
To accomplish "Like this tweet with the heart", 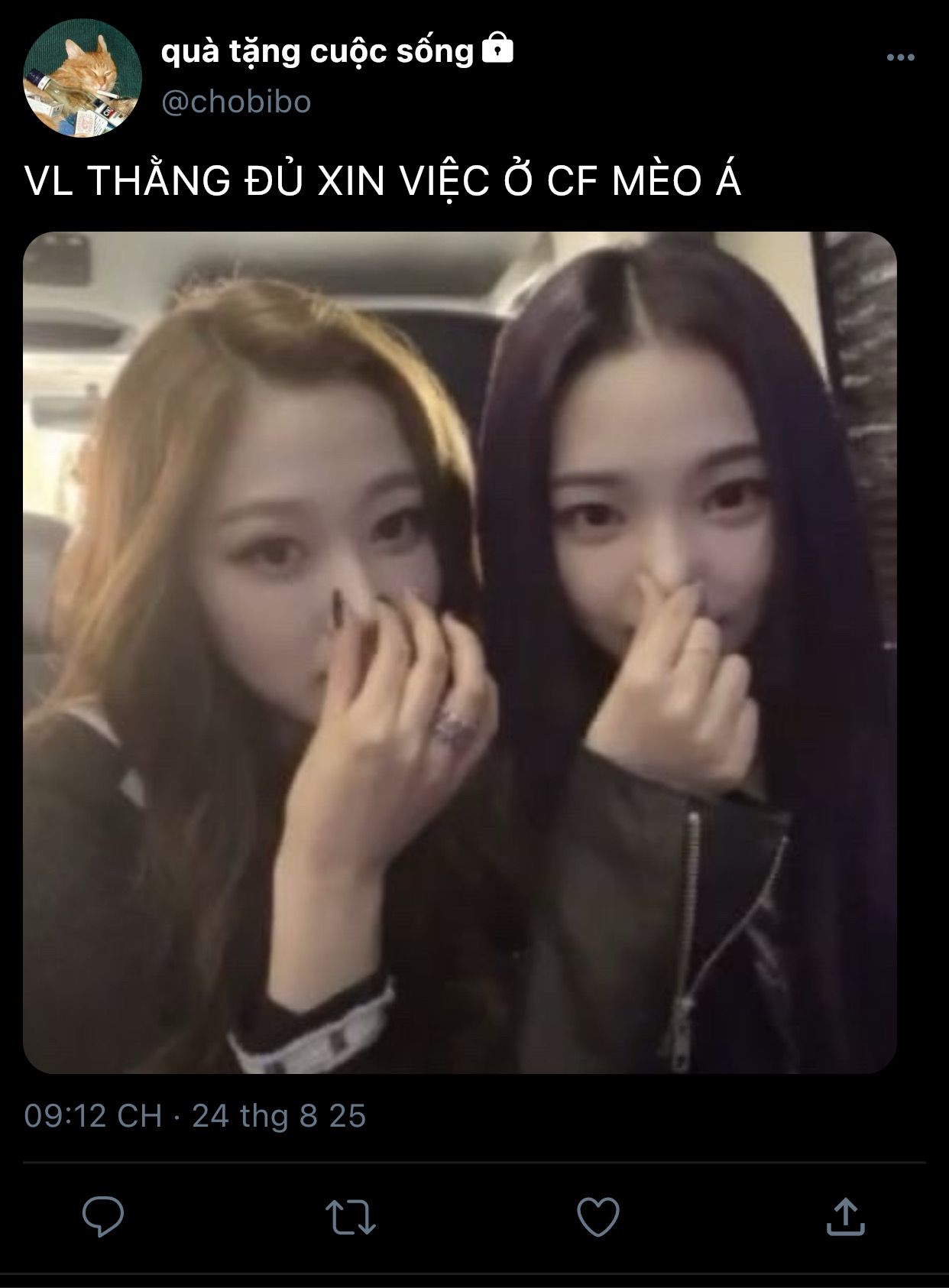I will click(x=598, y=1216).
